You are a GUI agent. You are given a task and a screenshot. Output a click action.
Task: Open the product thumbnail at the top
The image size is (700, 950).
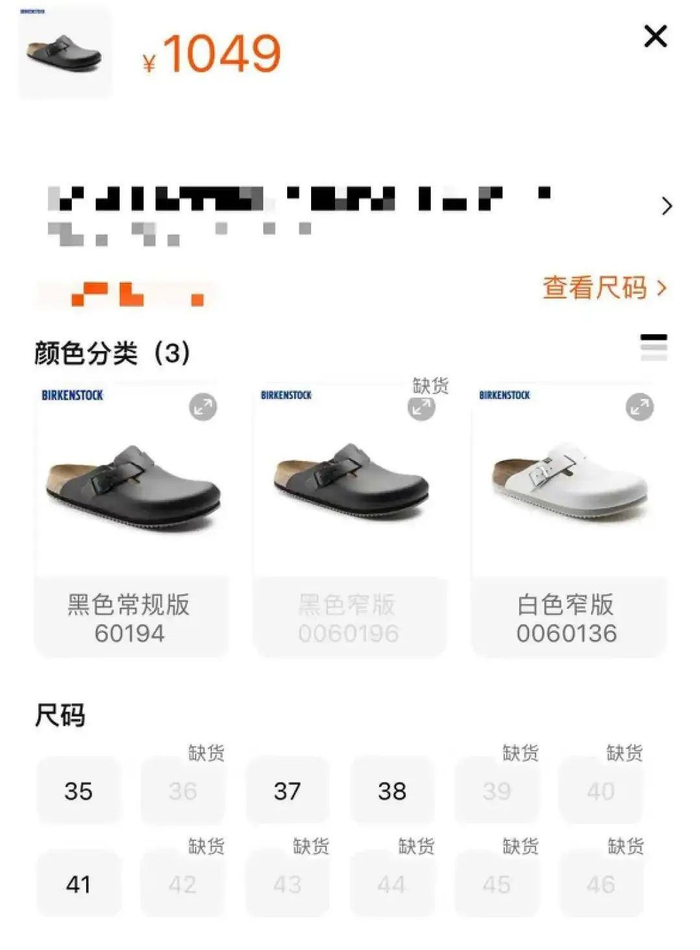[65, 52]
